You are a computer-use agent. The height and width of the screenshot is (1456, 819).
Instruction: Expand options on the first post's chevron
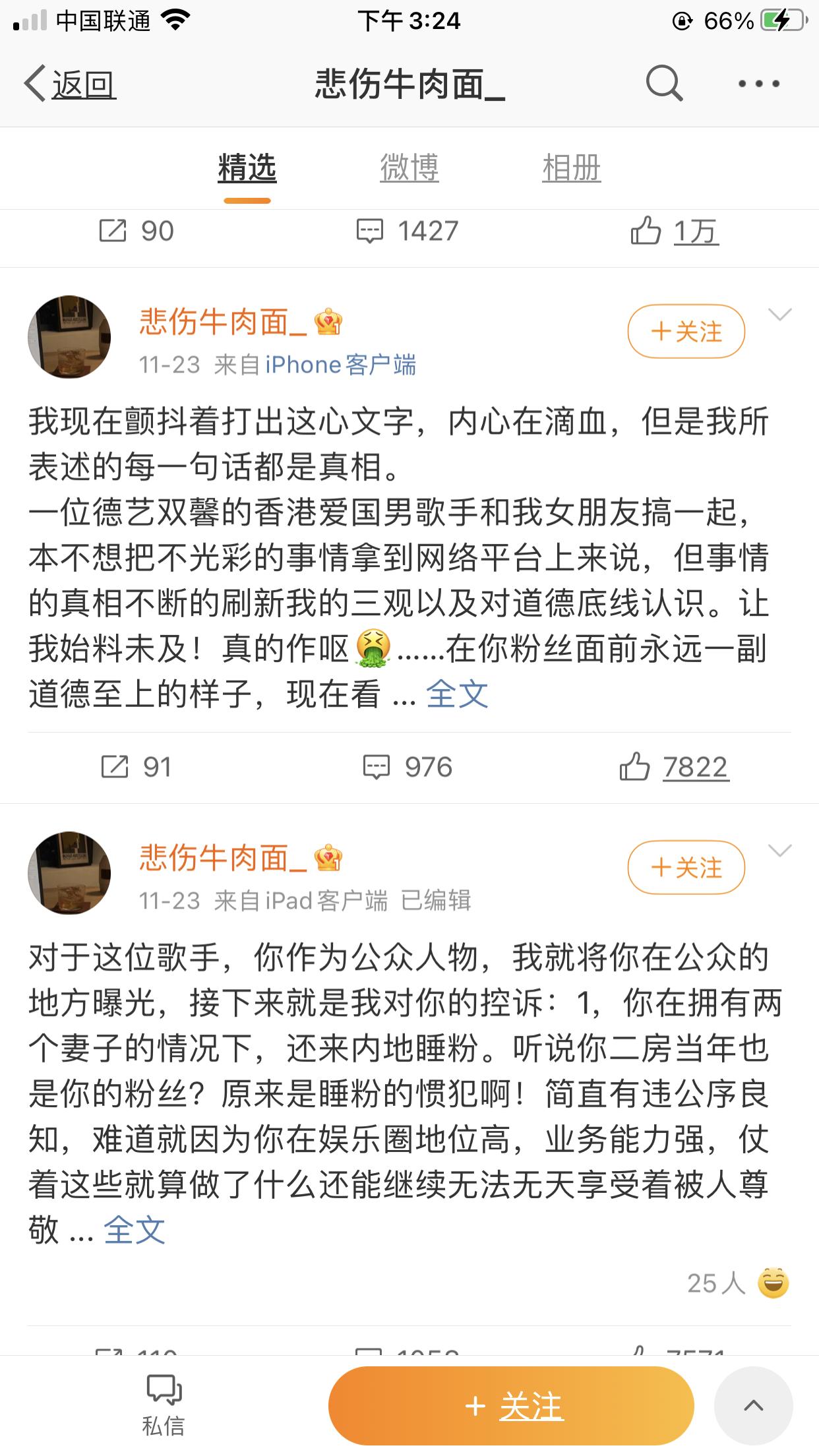click(x=779, y=314)
